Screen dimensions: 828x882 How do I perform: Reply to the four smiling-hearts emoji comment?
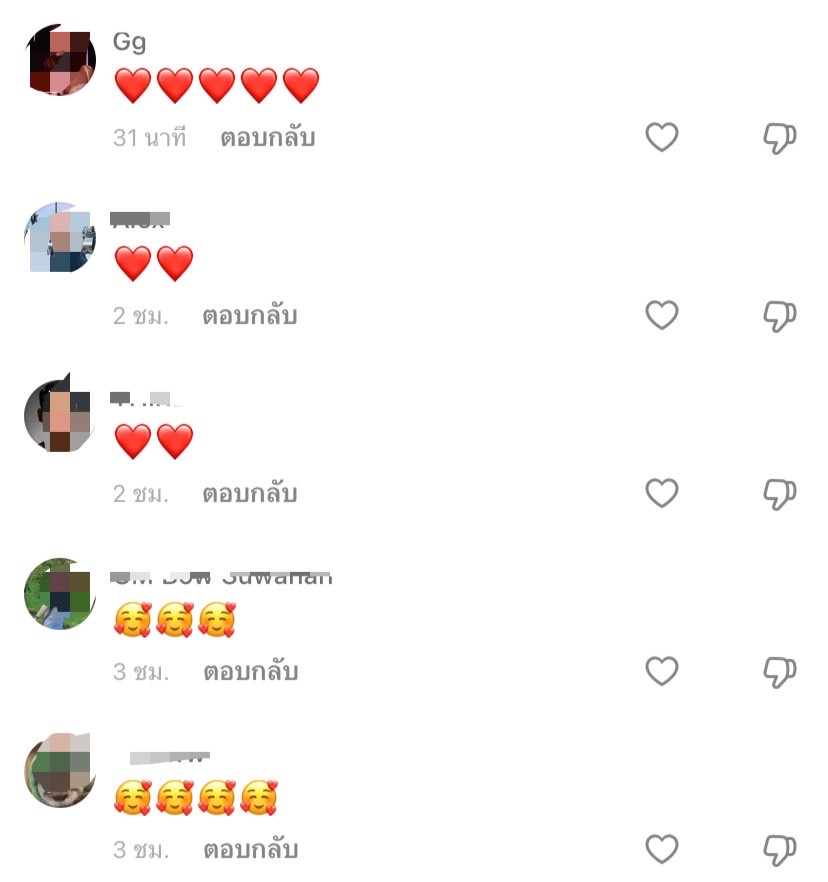[250, 850]
